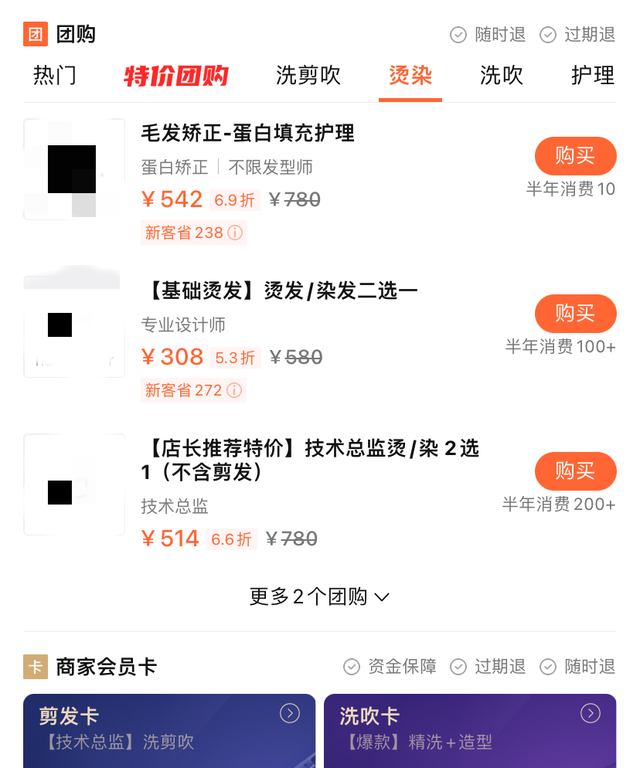The width and height of the screenshot is (640, 768).
Task: Buy the 毛发矫正-蛋白填充护理 deal
Action: pos(575,156)
